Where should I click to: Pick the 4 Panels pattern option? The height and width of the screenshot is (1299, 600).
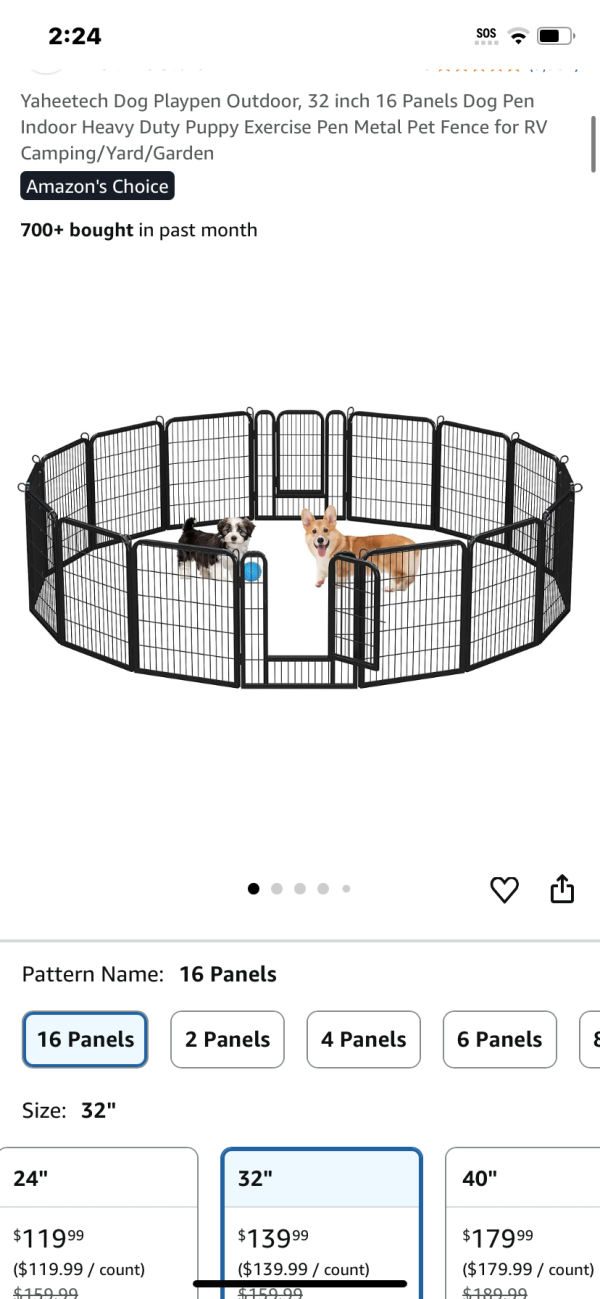(363, 1040)
